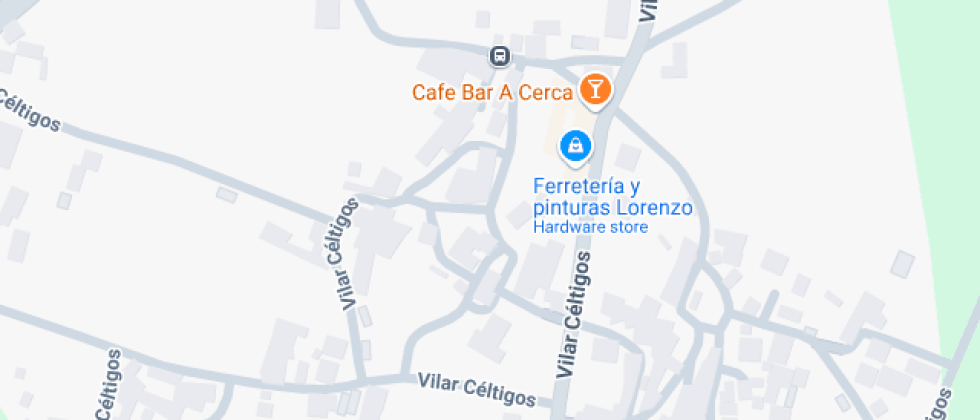Open the Cafe Bar A Cerca pin
The image size is (980, 420).
(x=595, y=89)
